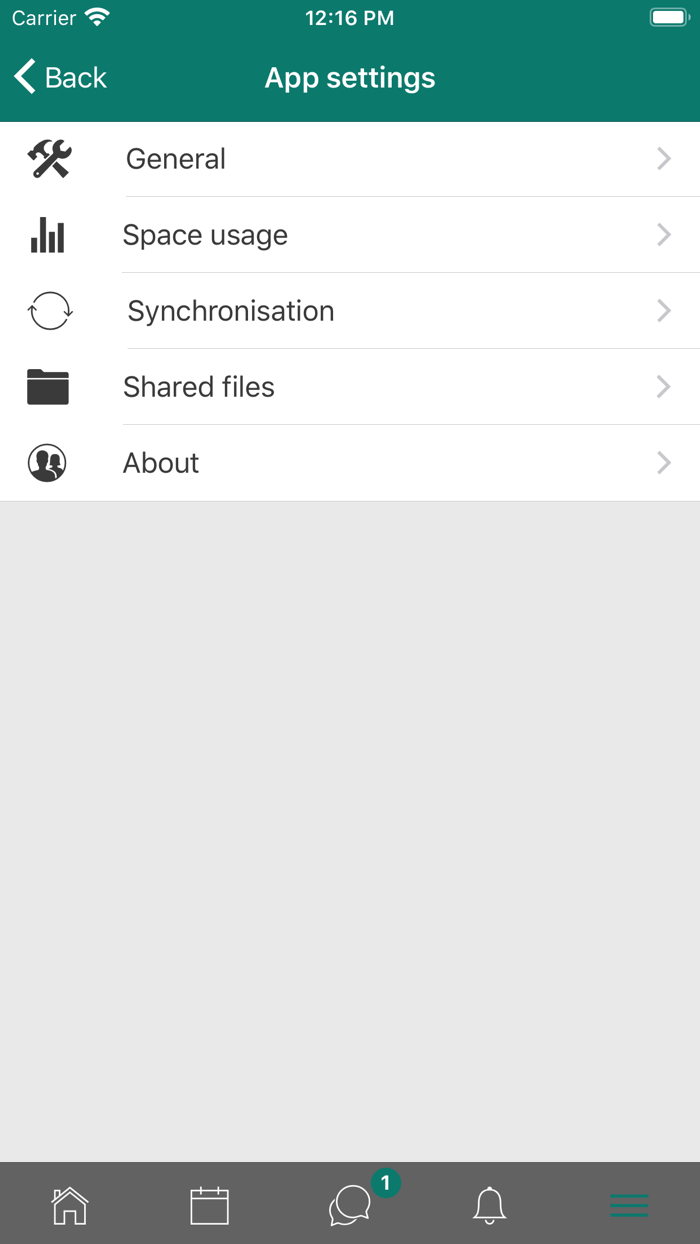Image resolution: width=700 pixels, height=1244 pixels.
Task: Go back from App settings
Action: point(60,78)
